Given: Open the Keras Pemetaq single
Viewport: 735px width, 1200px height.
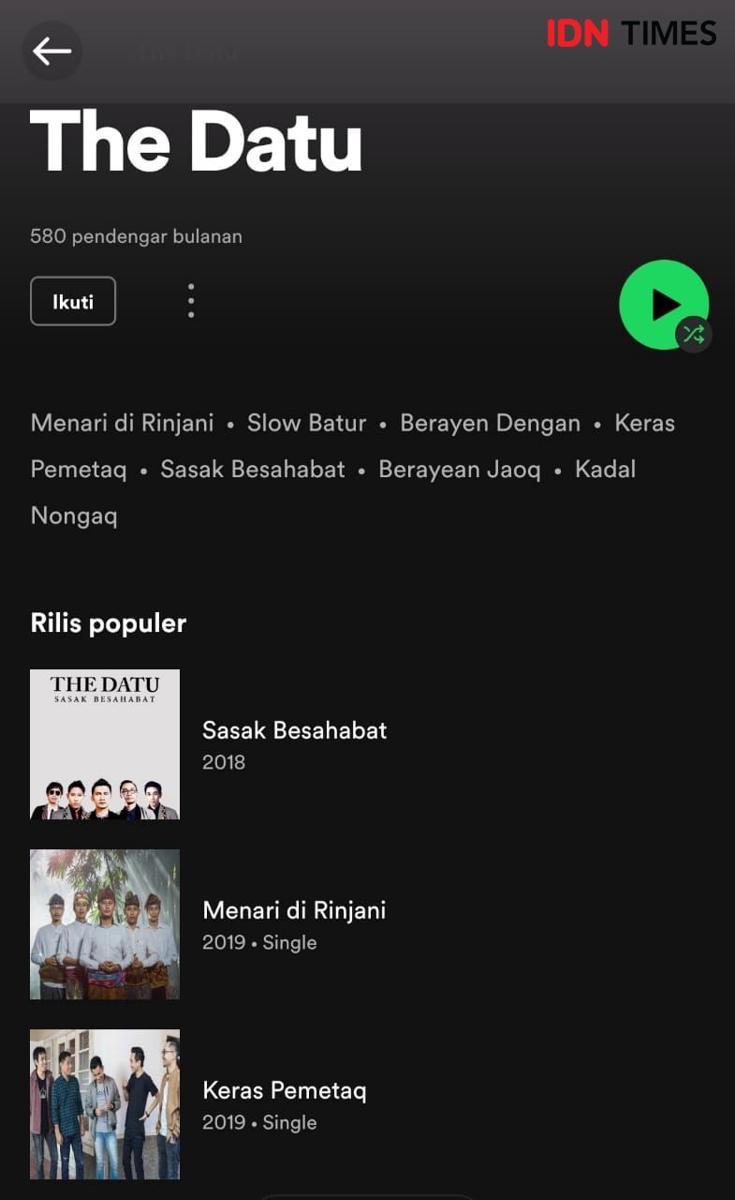Looking at the screenshot, I should pyautogui.click(x=284, y=1104).
